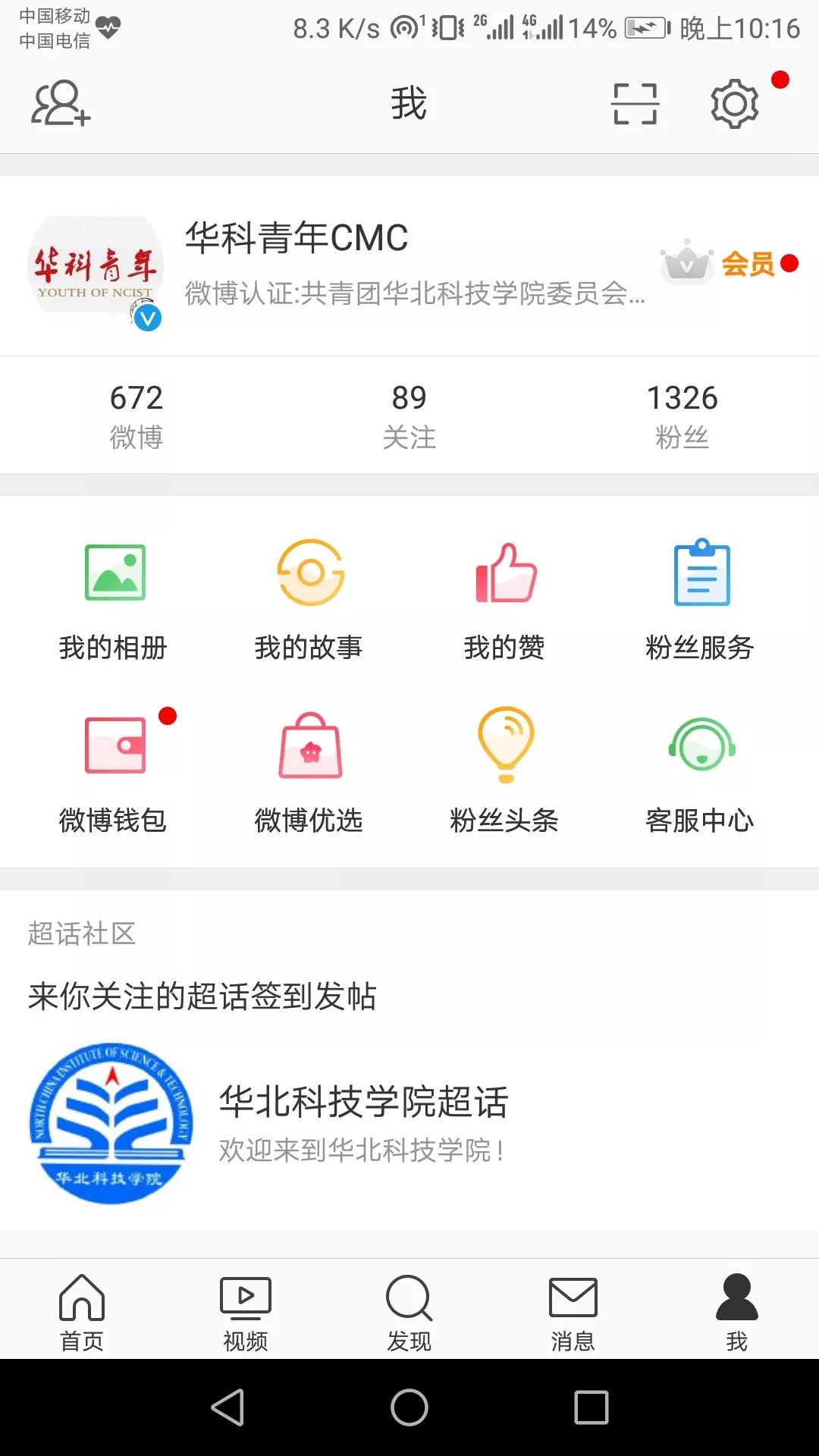Image resolution: width=819 pixels, height=1456 pixels.
Task: Open 微博钱包
Action: tap(114, 771)
